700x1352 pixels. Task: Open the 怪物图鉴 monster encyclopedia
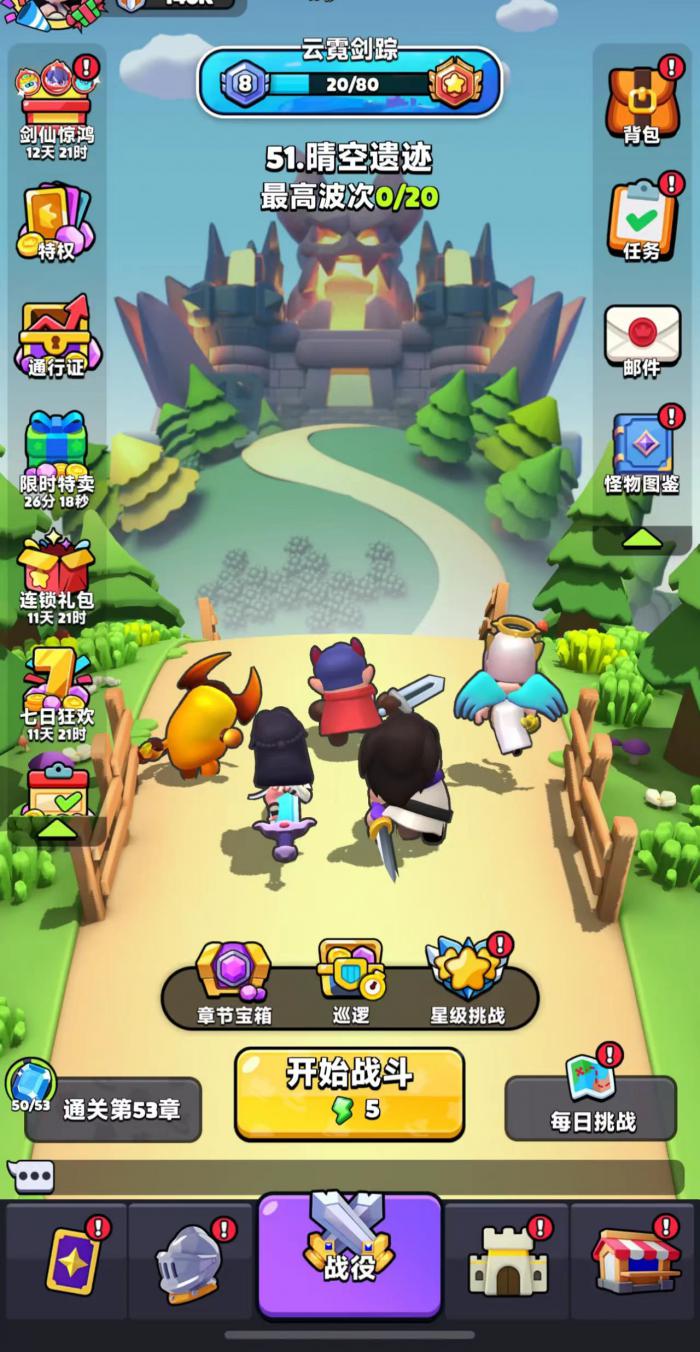coord(641,455)
